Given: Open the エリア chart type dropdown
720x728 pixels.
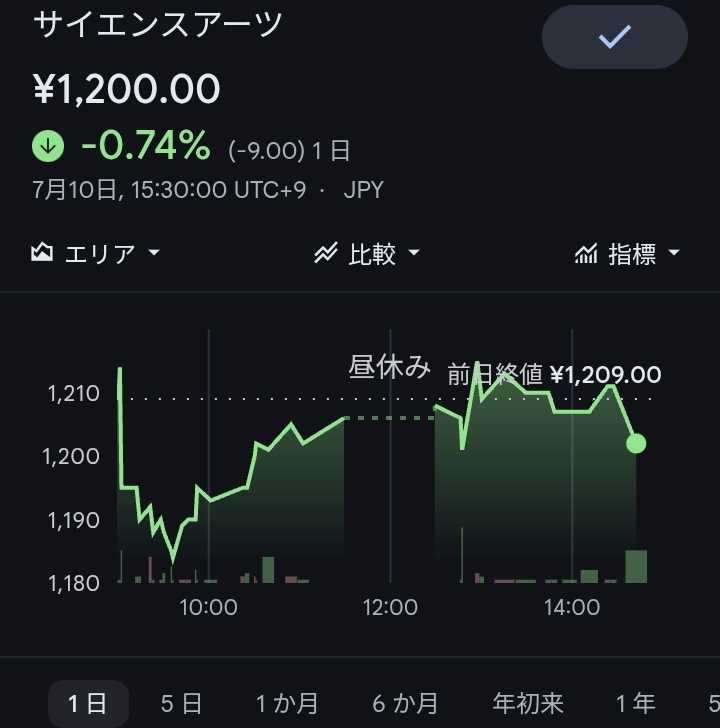Looking at the screenshot, I should pyautogui.click(x=95, y=254).
